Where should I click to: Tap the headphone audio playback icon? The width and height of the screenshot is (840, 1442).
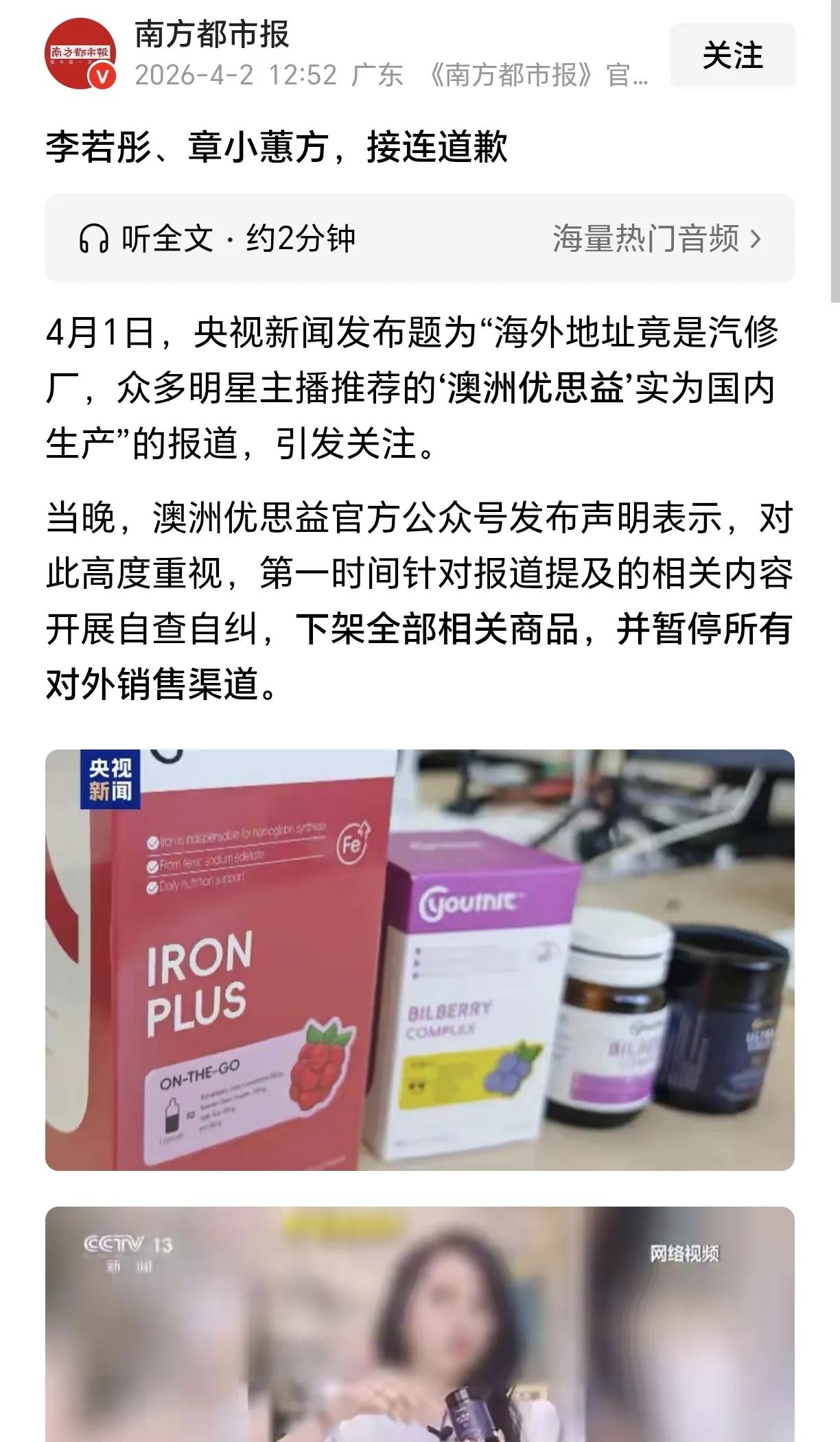pos(96,237)
